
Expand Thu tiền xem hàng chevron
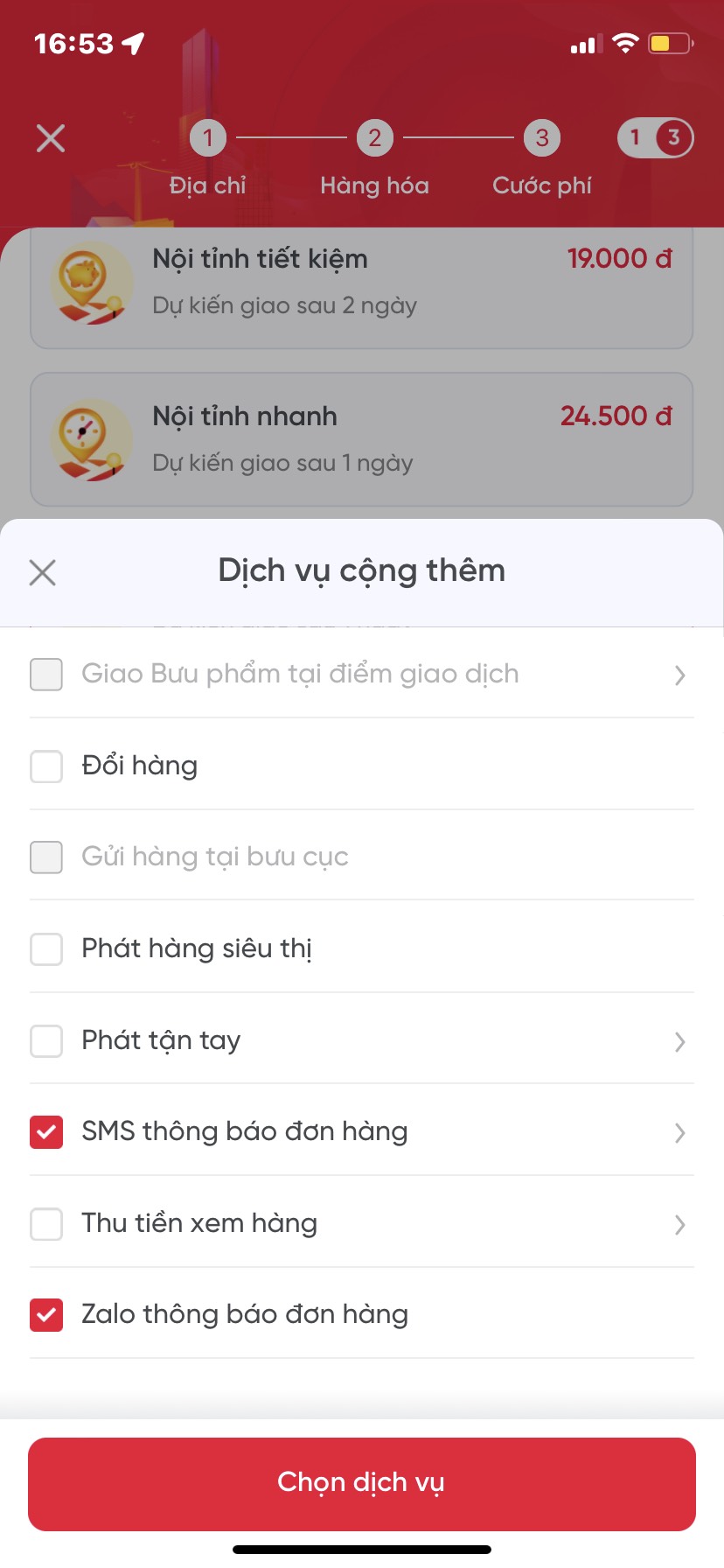click(x=679, y=1224)
